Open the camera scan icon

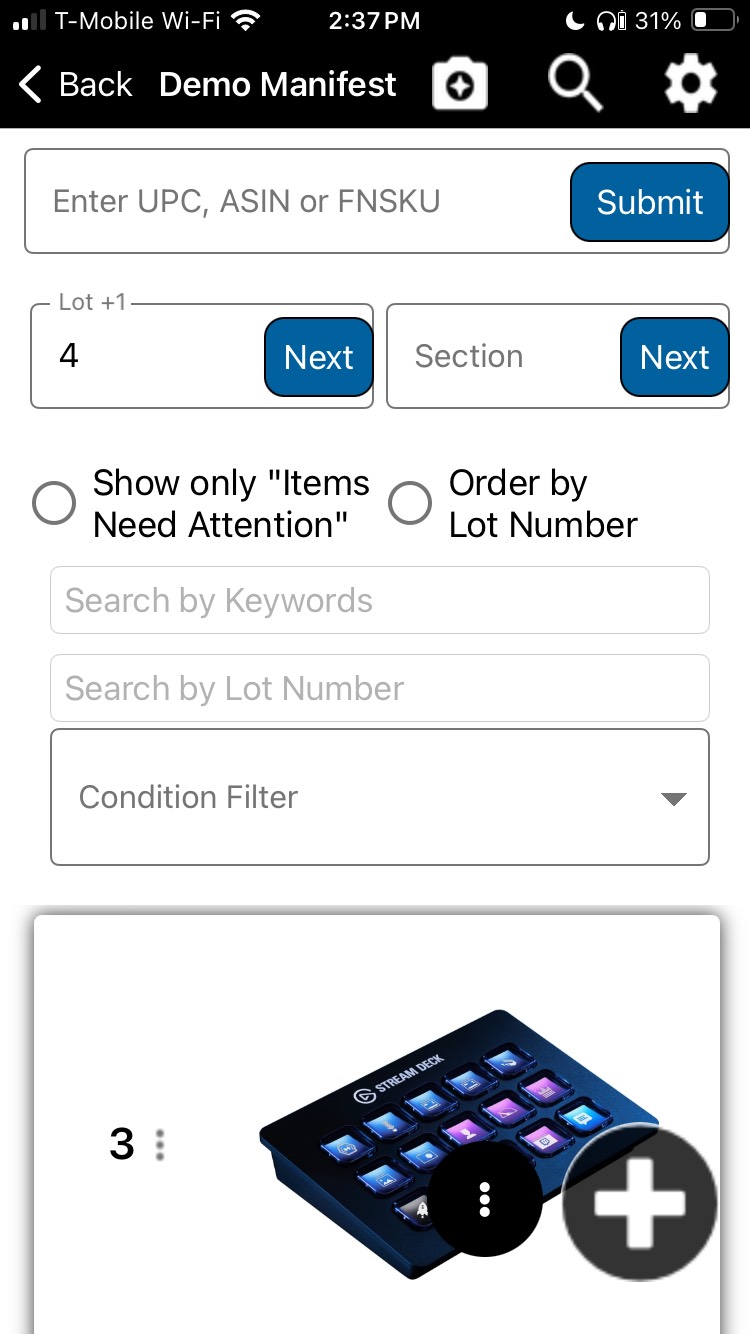coord(460,85)
